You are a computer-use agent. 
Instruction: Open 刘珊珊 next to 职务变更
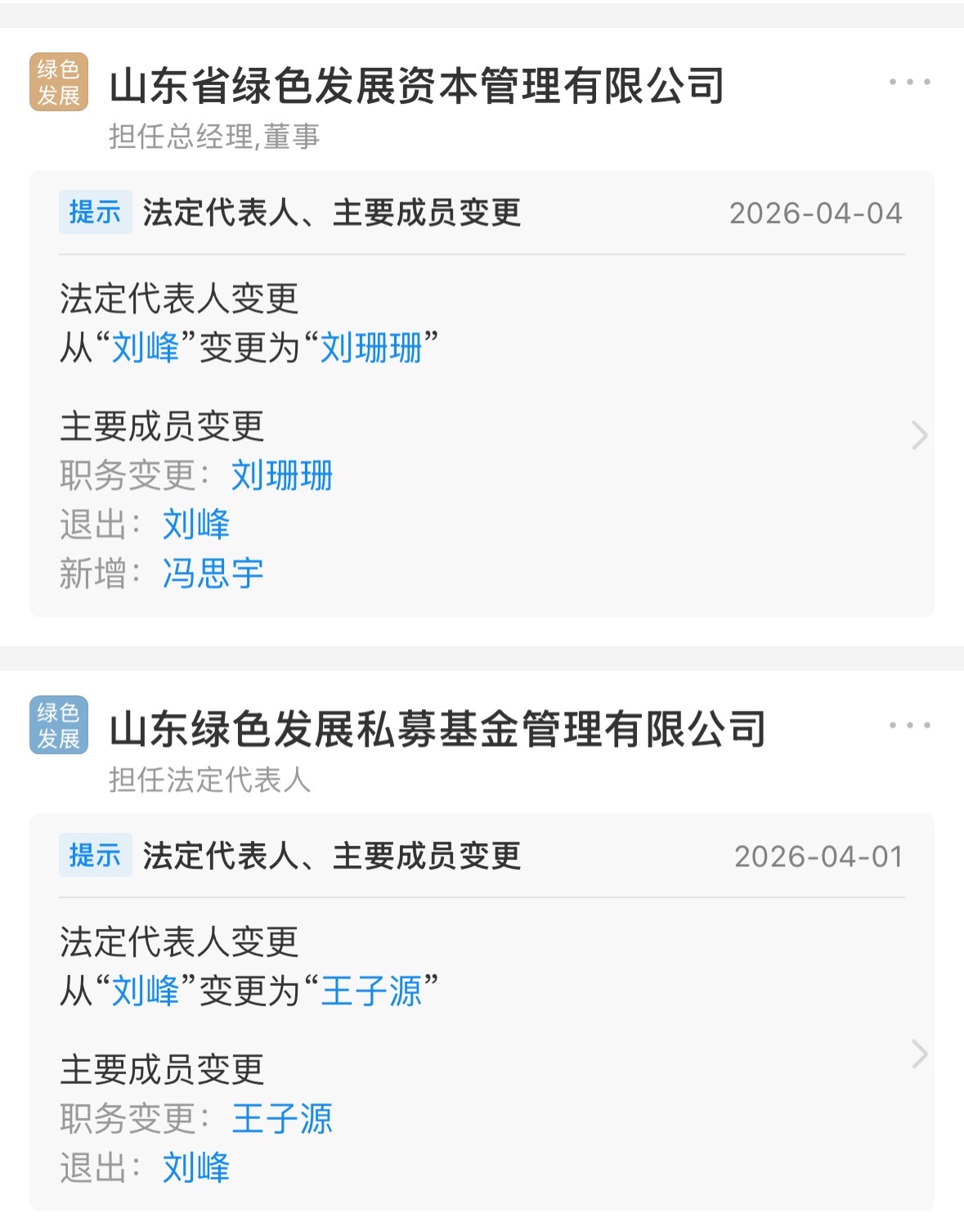[282, 475]
